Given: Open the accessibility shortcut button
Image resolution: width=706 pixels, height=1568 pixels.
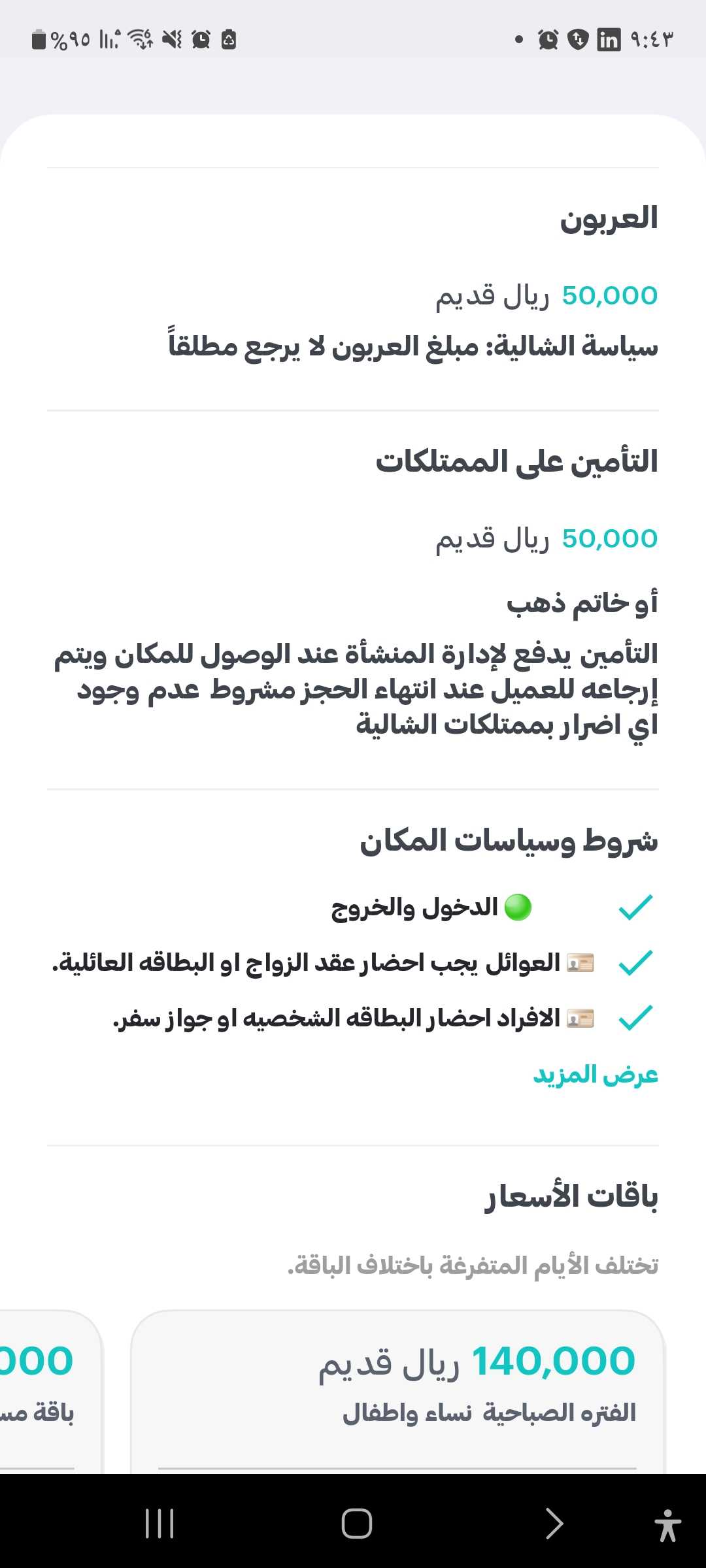Looking at the screenshot, I should pyautogui.click(x=667, y=1525).
